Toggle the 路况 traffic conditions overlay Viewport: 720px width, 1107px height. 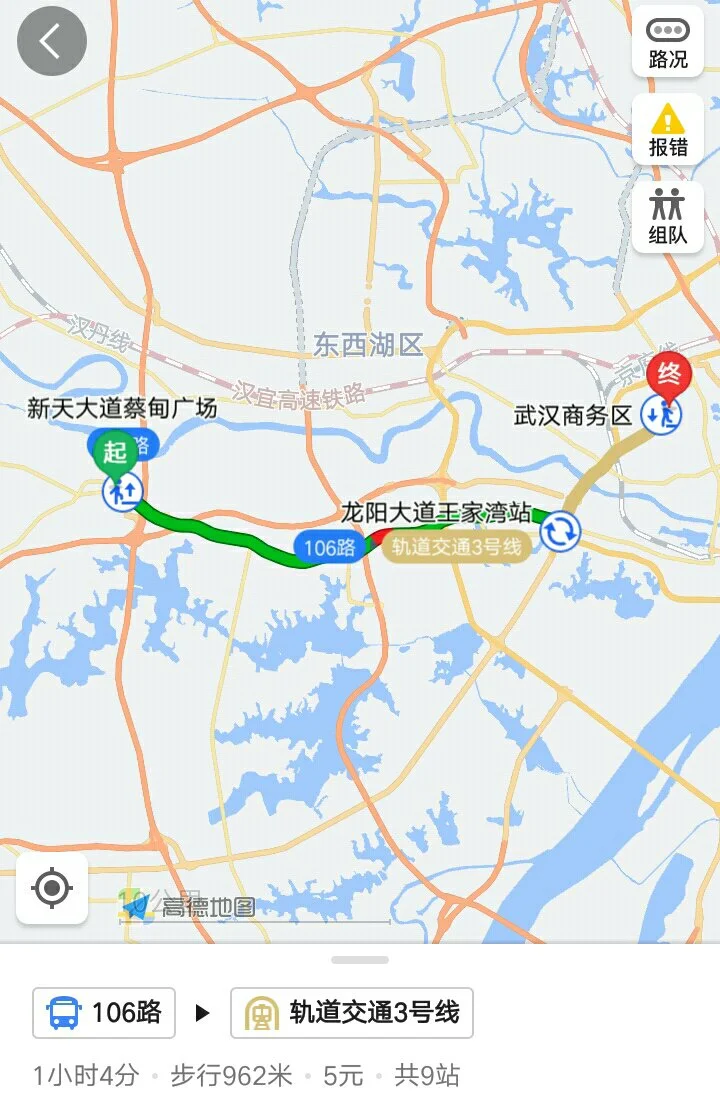[x=667, y=38]
